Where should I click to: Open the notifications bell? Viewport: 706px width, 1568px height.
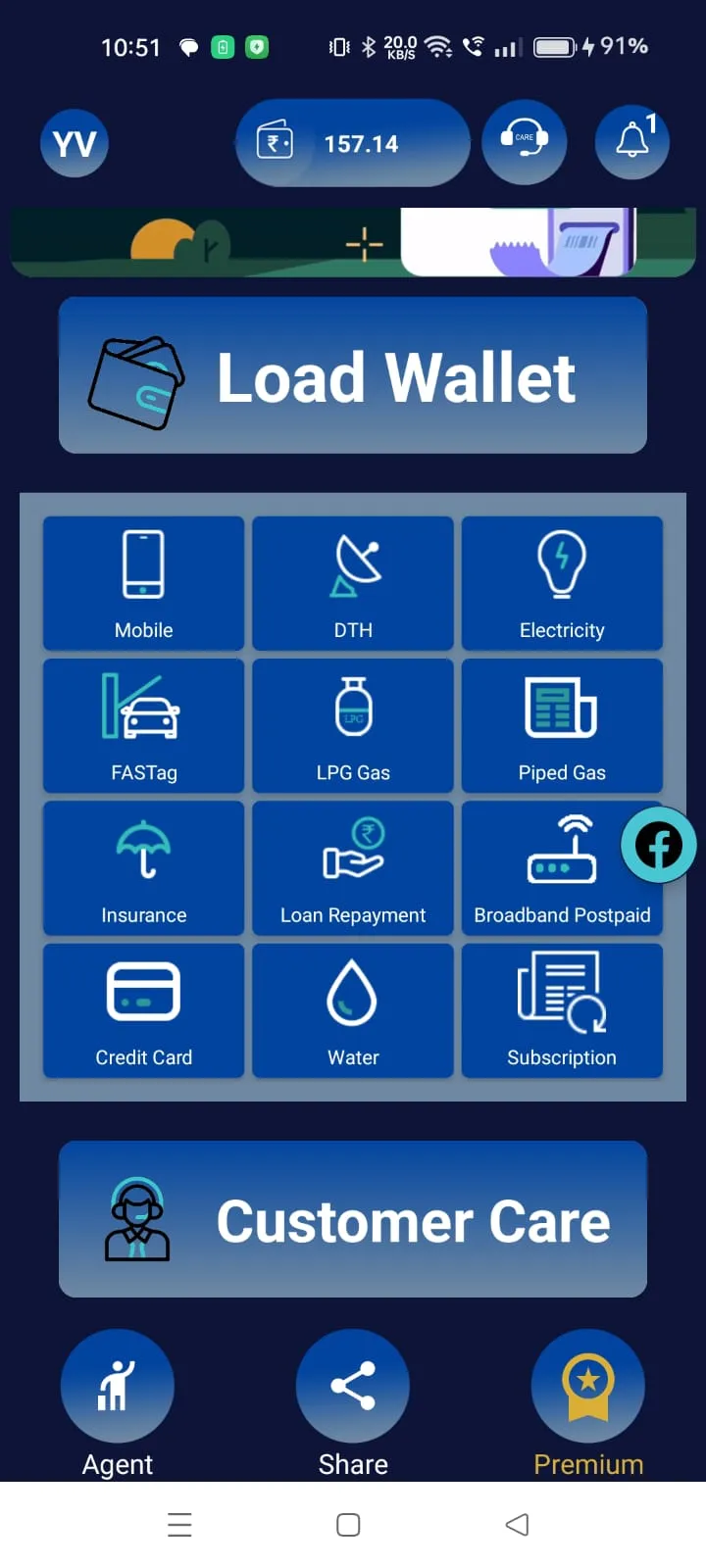pos(632,143)
